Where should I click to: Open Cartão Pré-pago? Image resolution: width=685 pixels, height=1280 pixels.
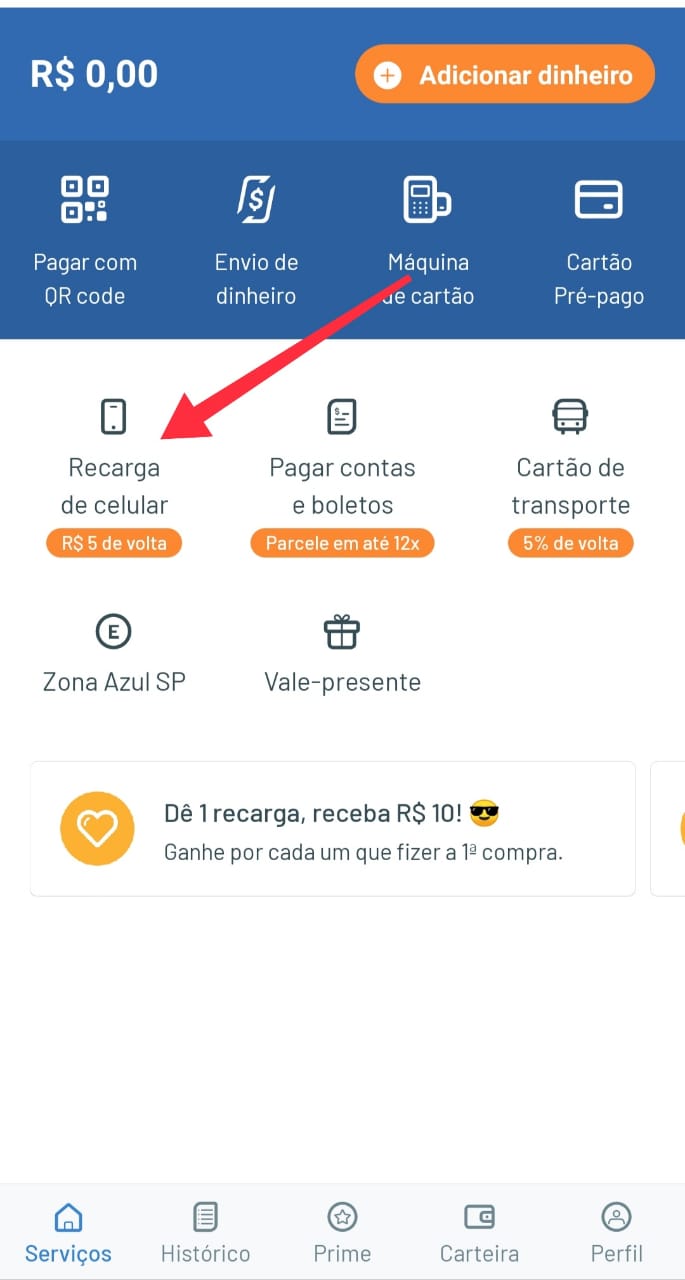tap(599, 240)
